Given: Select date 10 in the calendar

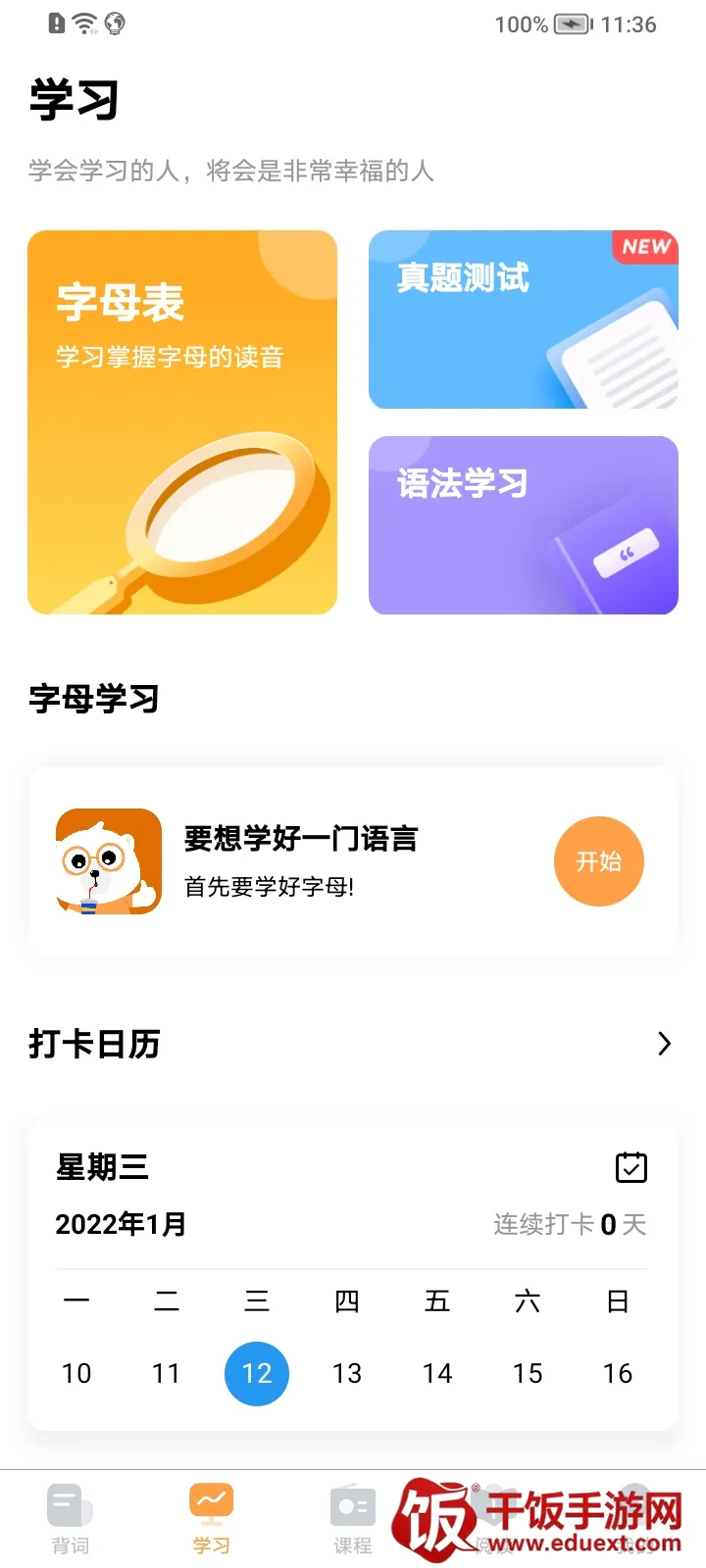Looking at the screenshot, I should tap(76, 1374).
